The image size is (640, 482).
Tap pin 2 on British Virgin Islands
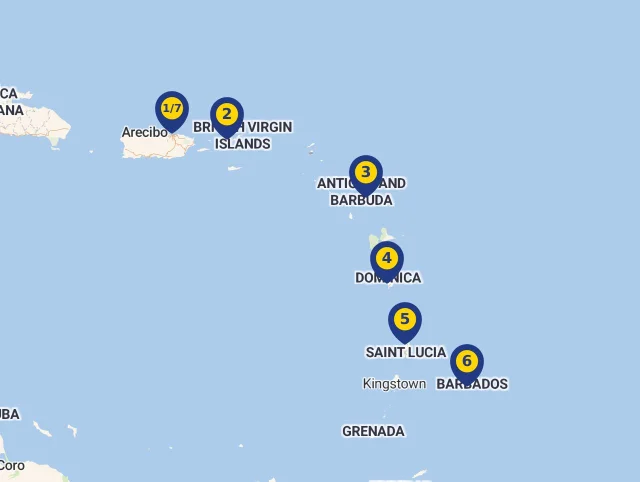pyautogui.click(x=227, y=114)
